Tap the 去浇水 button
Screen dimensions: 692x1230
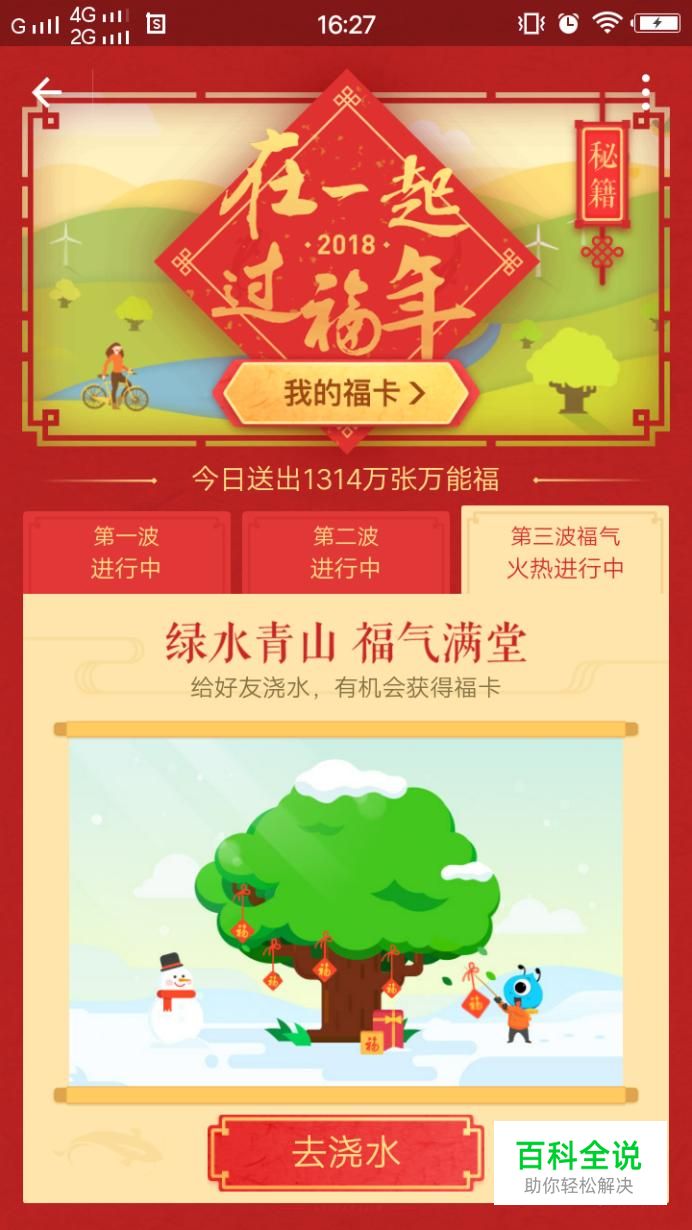point(346,1152)
